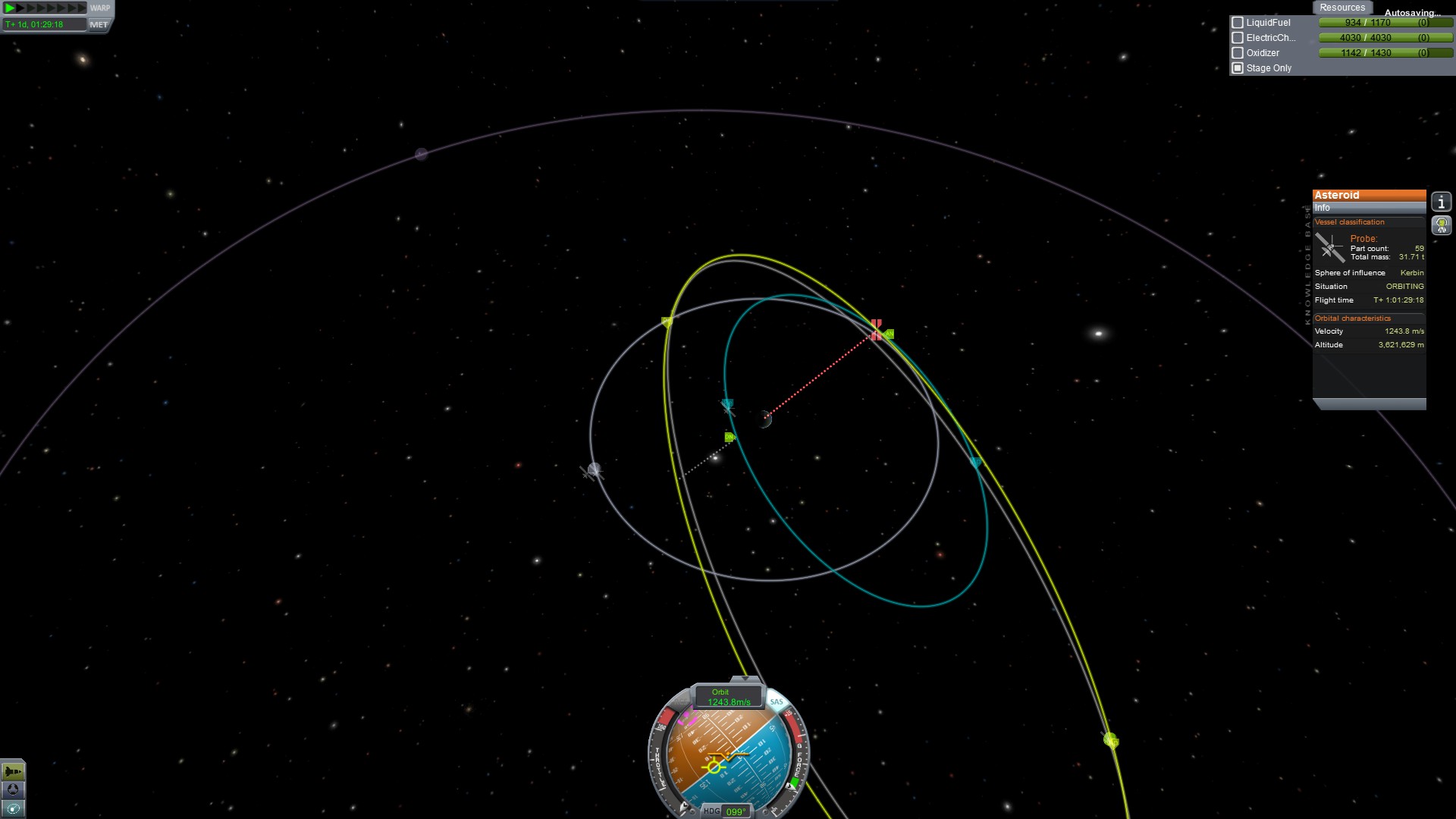Image resolution: width=1456 pixels, height=819 pixels.
Task: Show the crew kerbal info panel
Action: tap(1441, 225)
